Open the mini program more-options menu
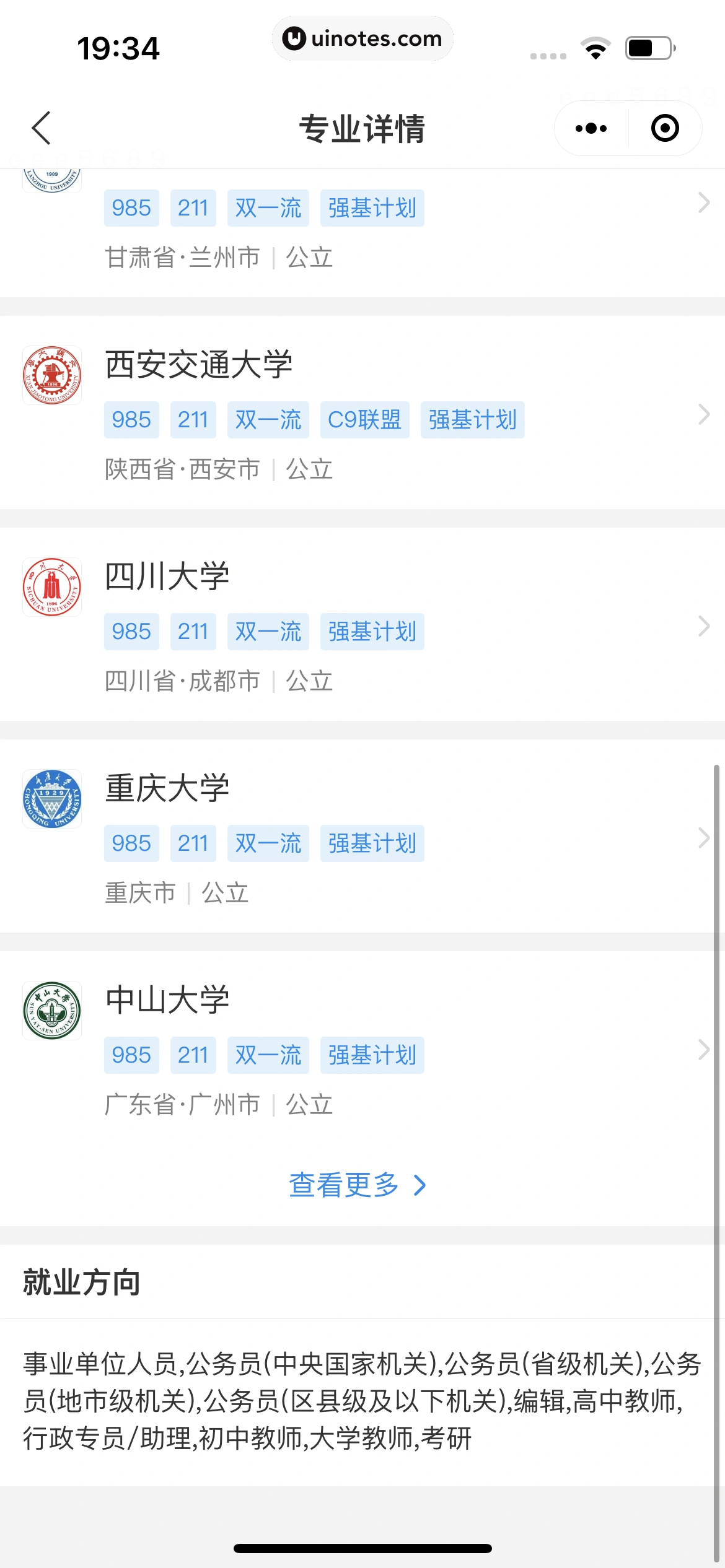Image resolution: width=725 pixels, height=1568 pixels. pos(591,128)
